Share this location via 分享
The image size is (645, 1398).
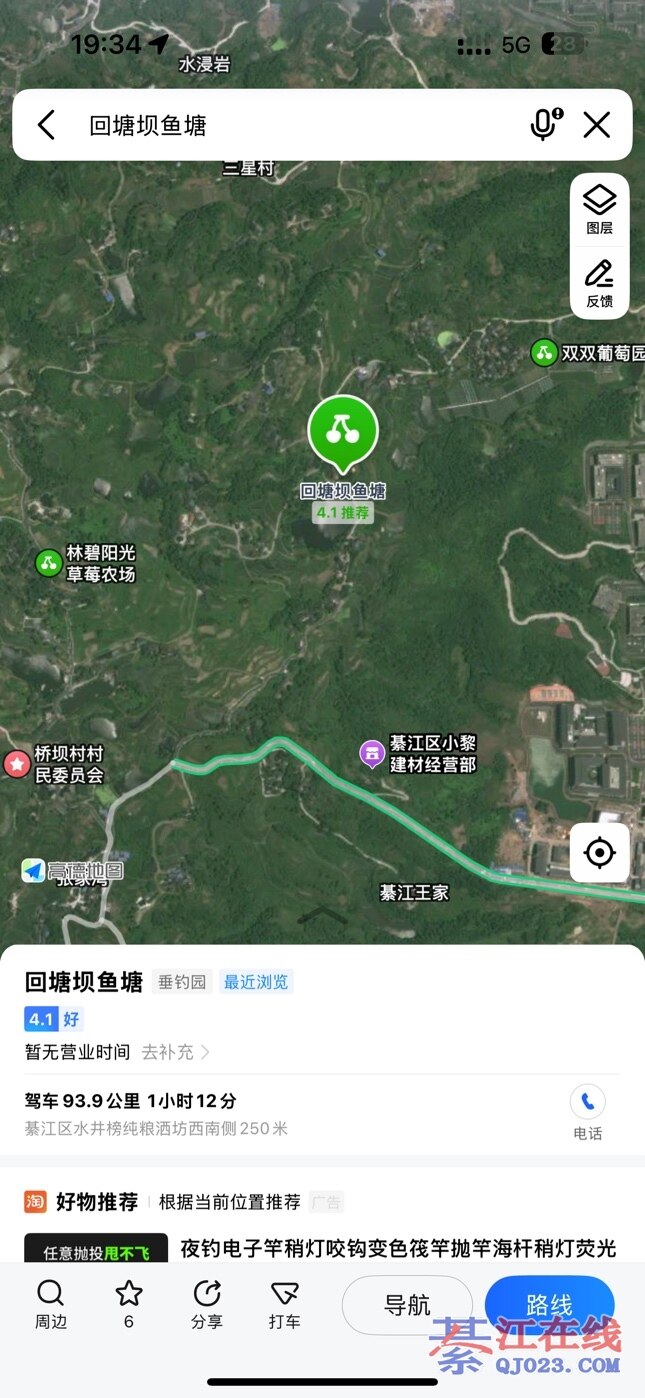(206, 1303)
